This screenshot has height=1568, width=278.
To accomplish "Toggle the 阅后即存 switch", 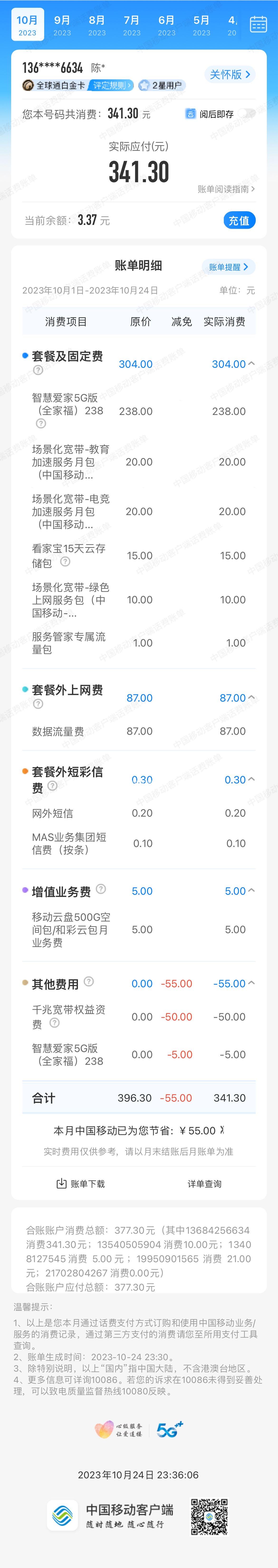I will pos(247,114).
